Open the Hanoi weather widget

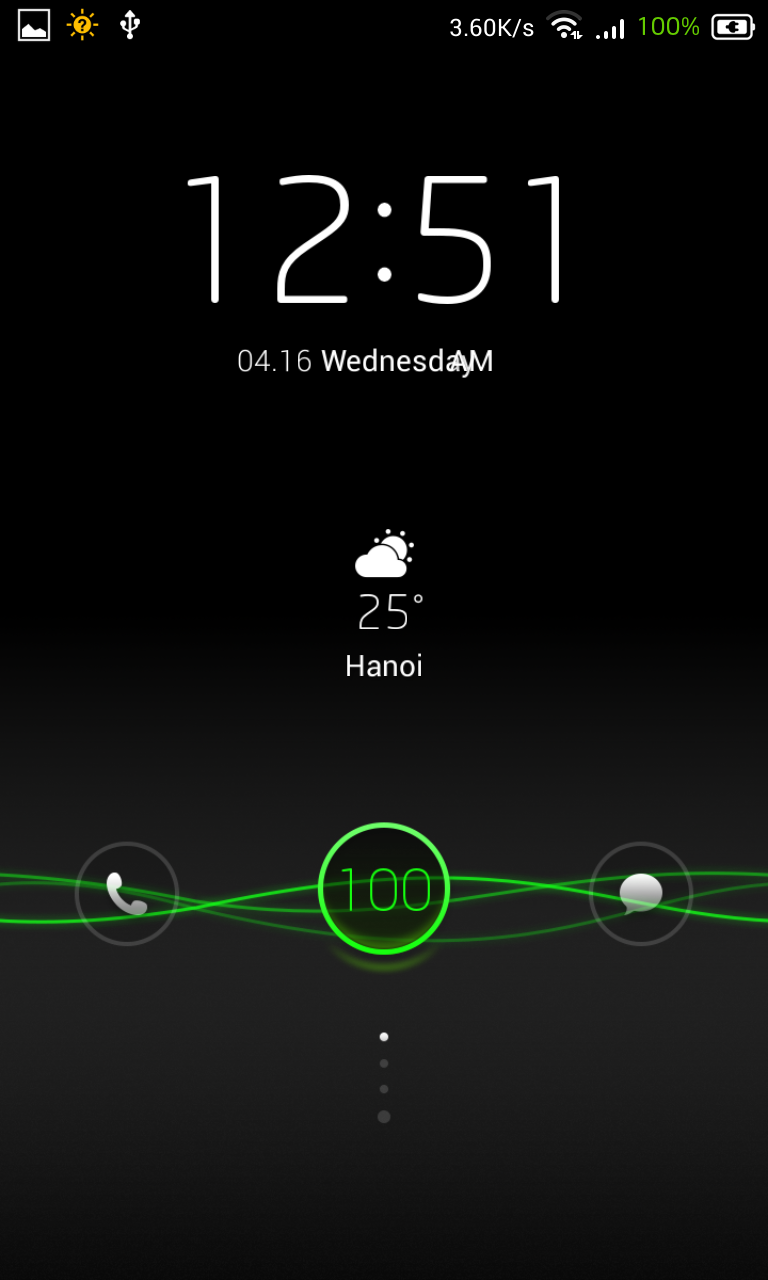point(384,605)
